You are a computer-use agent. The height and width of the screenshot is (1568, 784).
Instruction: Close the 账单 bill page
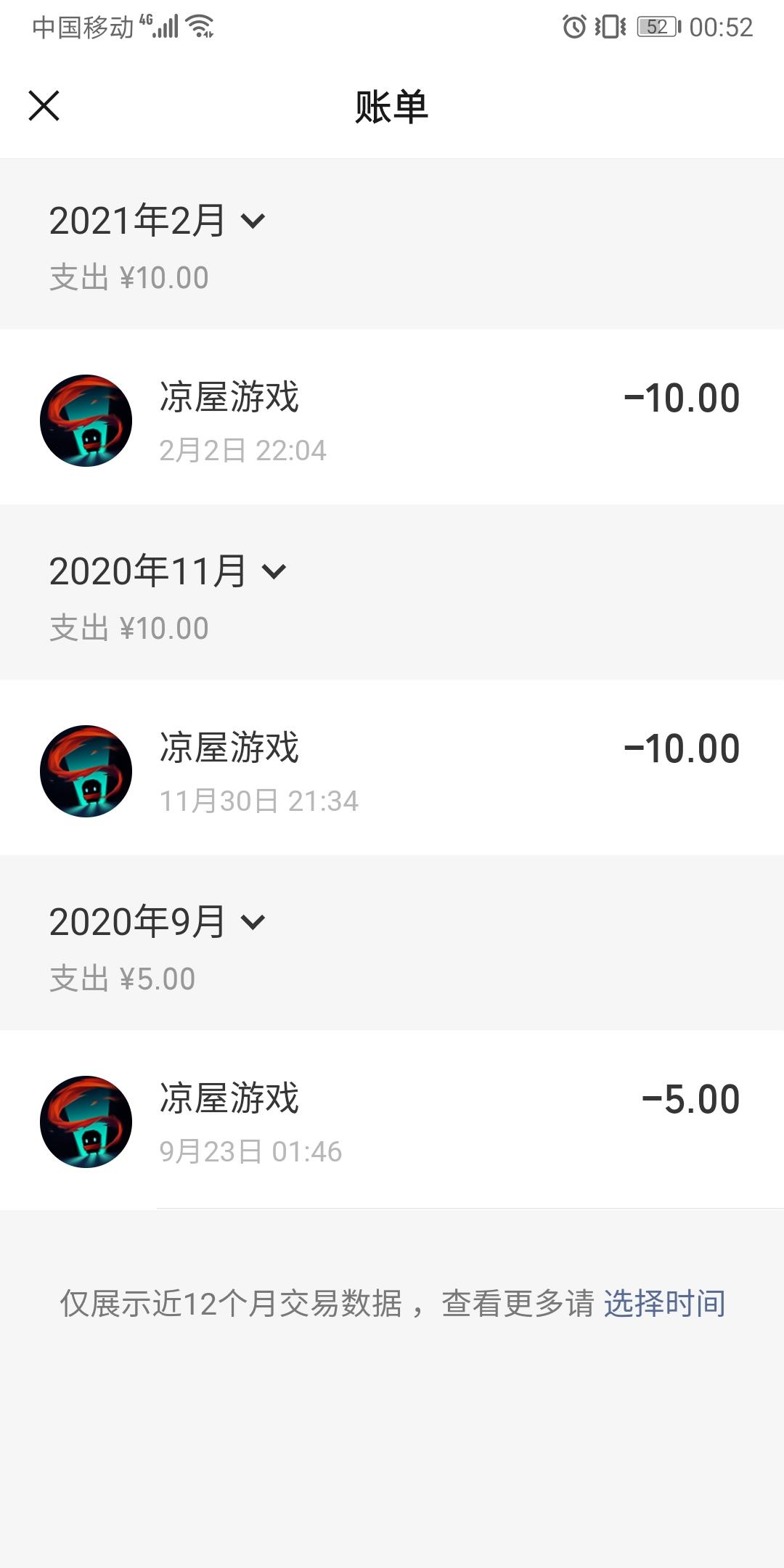[x=44, y=106]
